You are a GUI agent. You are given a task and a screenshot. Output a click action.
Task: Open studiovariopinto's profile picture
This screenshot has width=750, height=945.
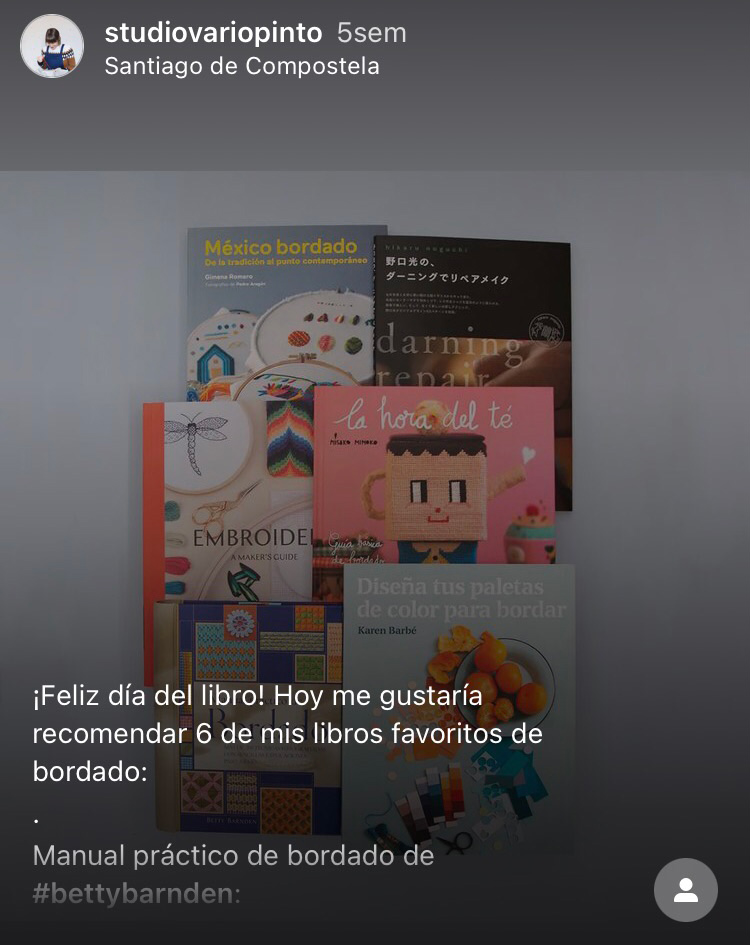pyautogui.click(x=52, y=47)
